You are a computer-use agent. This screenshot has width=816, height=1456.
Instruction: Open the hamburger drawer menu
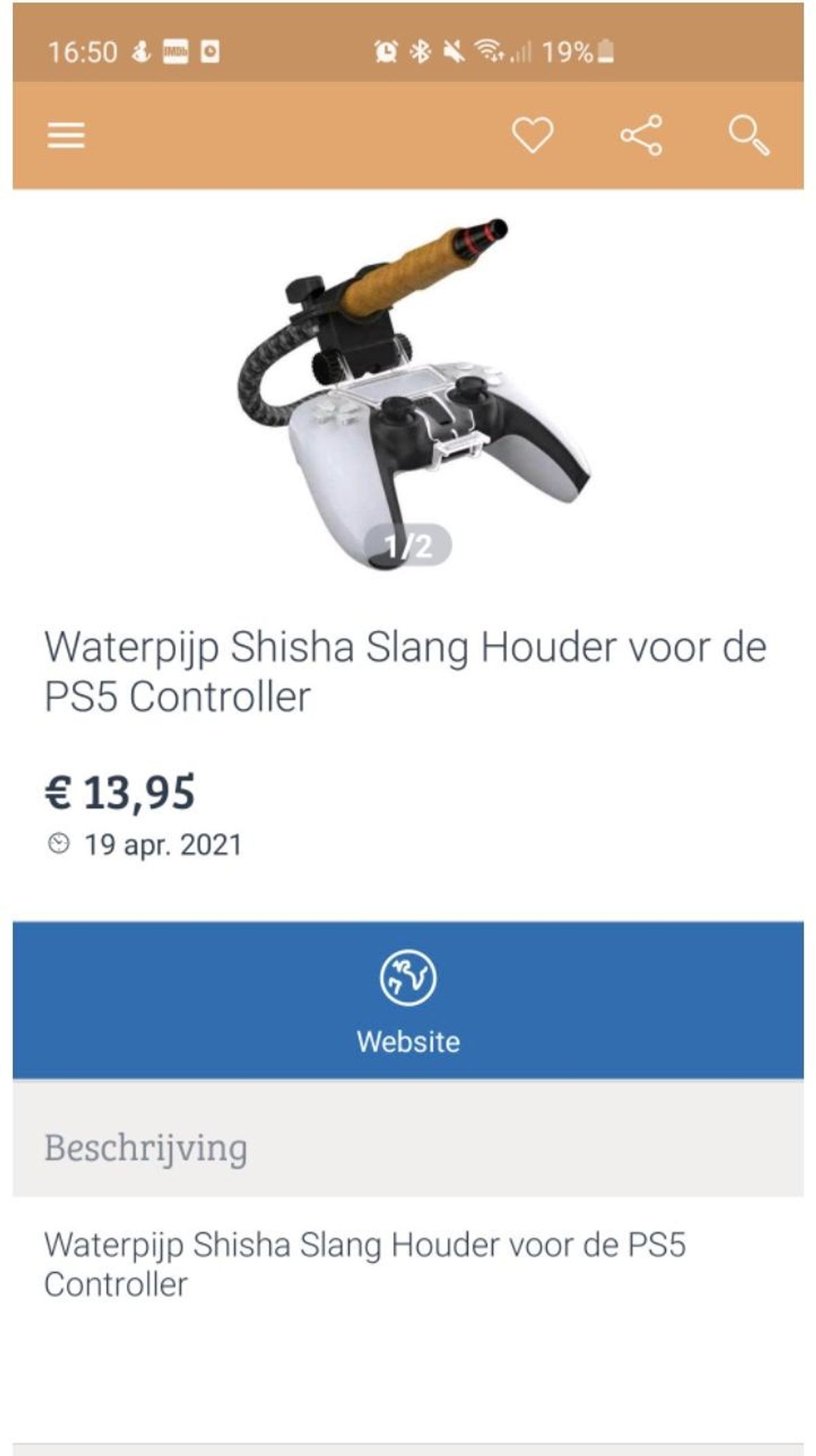tap(66, 135)
